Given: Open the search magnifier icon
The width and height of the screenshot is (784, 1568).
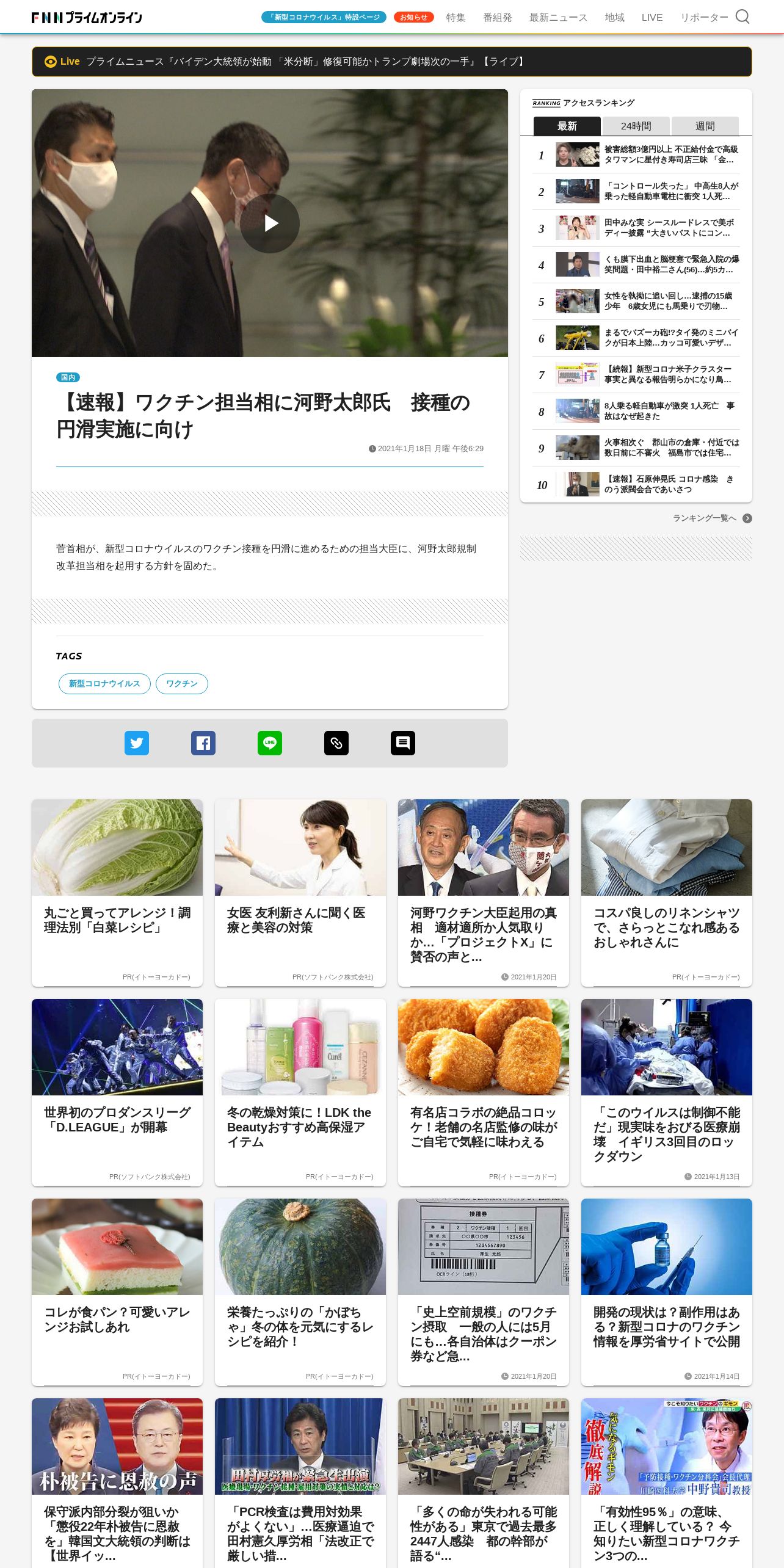Looking at the screenshot, I should (742, 16).
